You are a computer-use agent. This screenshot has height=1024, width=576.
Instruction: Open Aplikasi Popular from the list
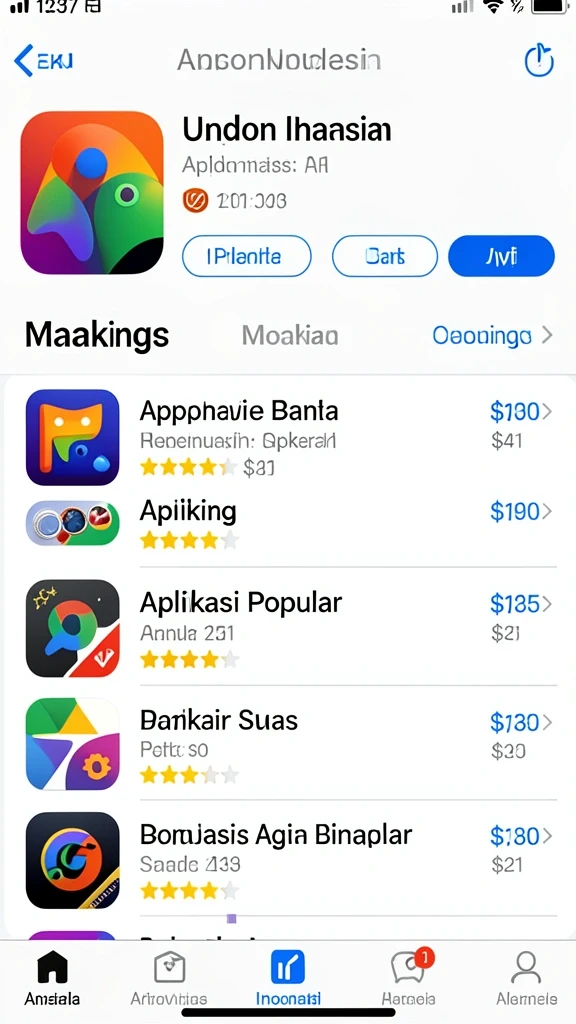[x=291, y=628]
